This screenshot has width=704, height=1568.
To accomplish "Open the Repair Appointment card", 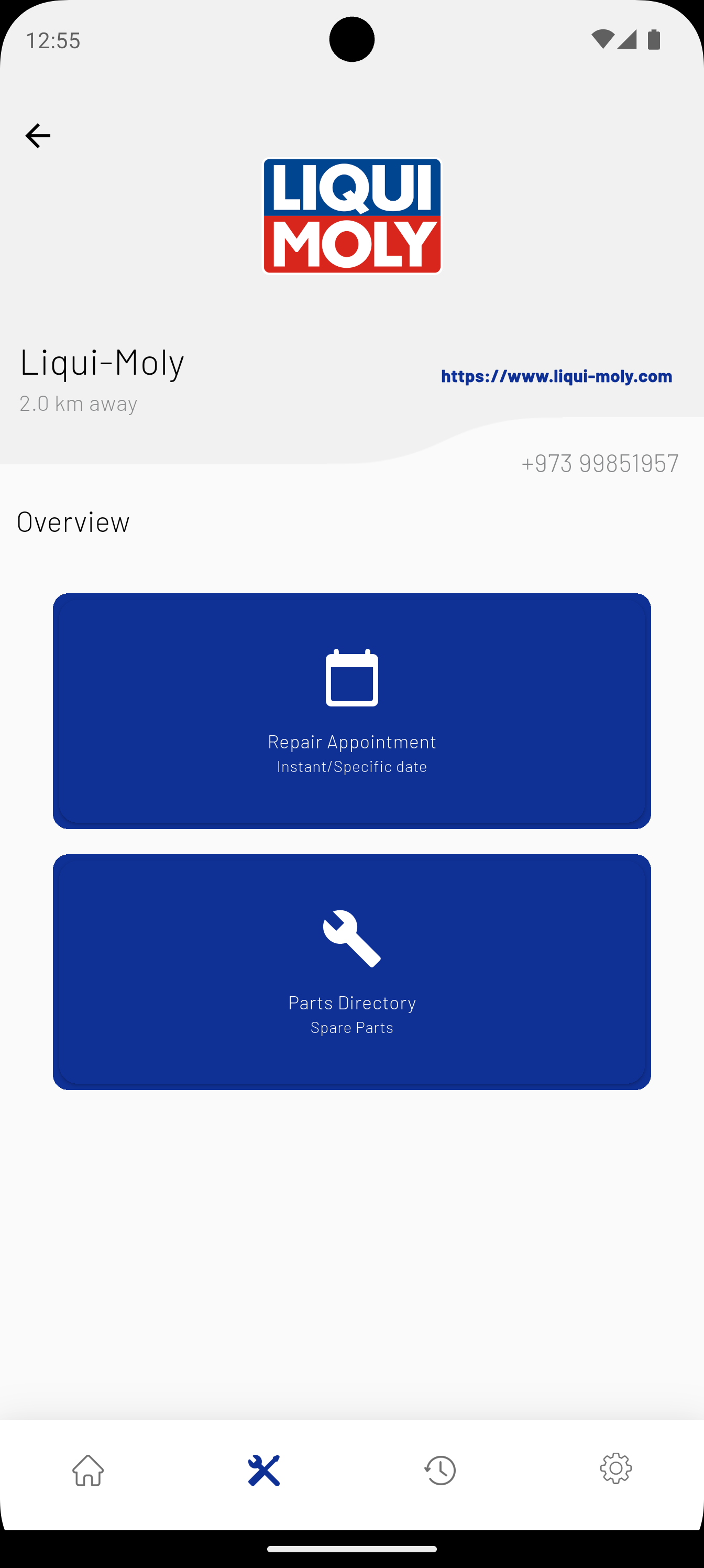I will [351, 710].
